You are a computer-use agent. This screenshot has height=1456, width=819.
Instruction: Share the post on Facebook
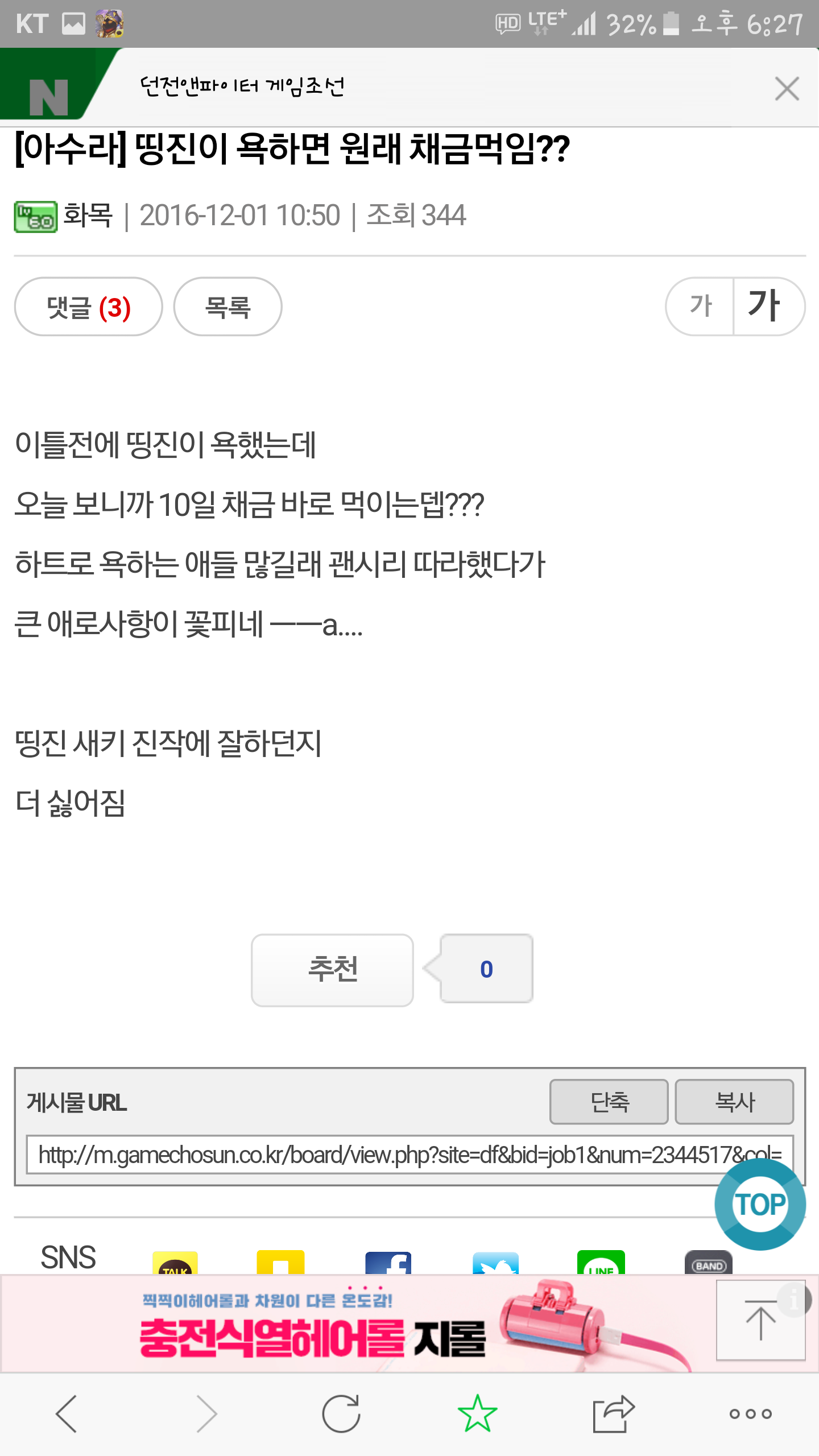pyautogui.click(x=388, y=1263)
